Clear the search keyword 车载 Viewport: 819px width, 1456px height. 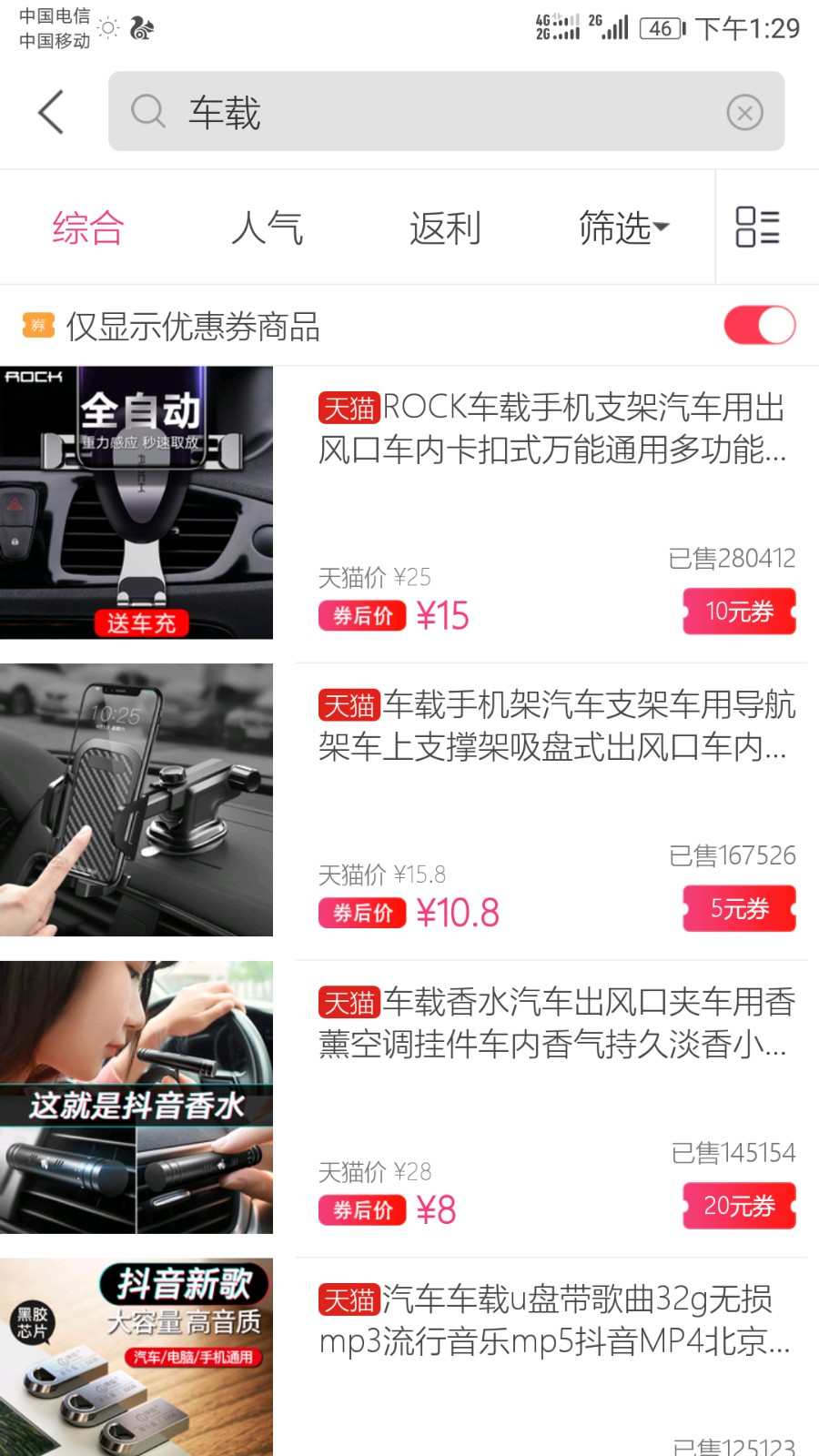746,112
